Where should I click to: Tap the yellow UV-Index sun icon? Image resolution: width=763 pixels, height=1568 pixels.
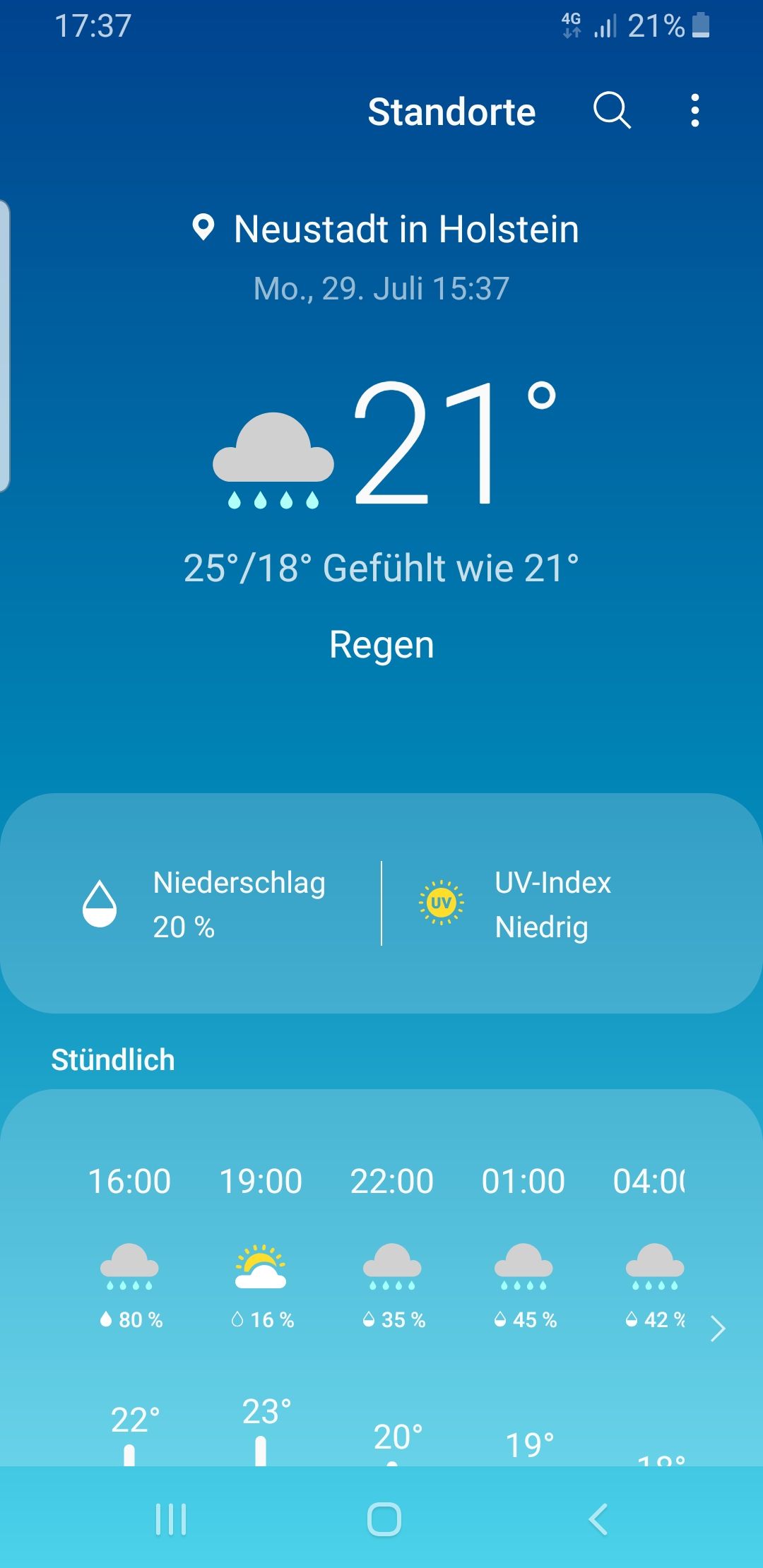click(442, 904)
